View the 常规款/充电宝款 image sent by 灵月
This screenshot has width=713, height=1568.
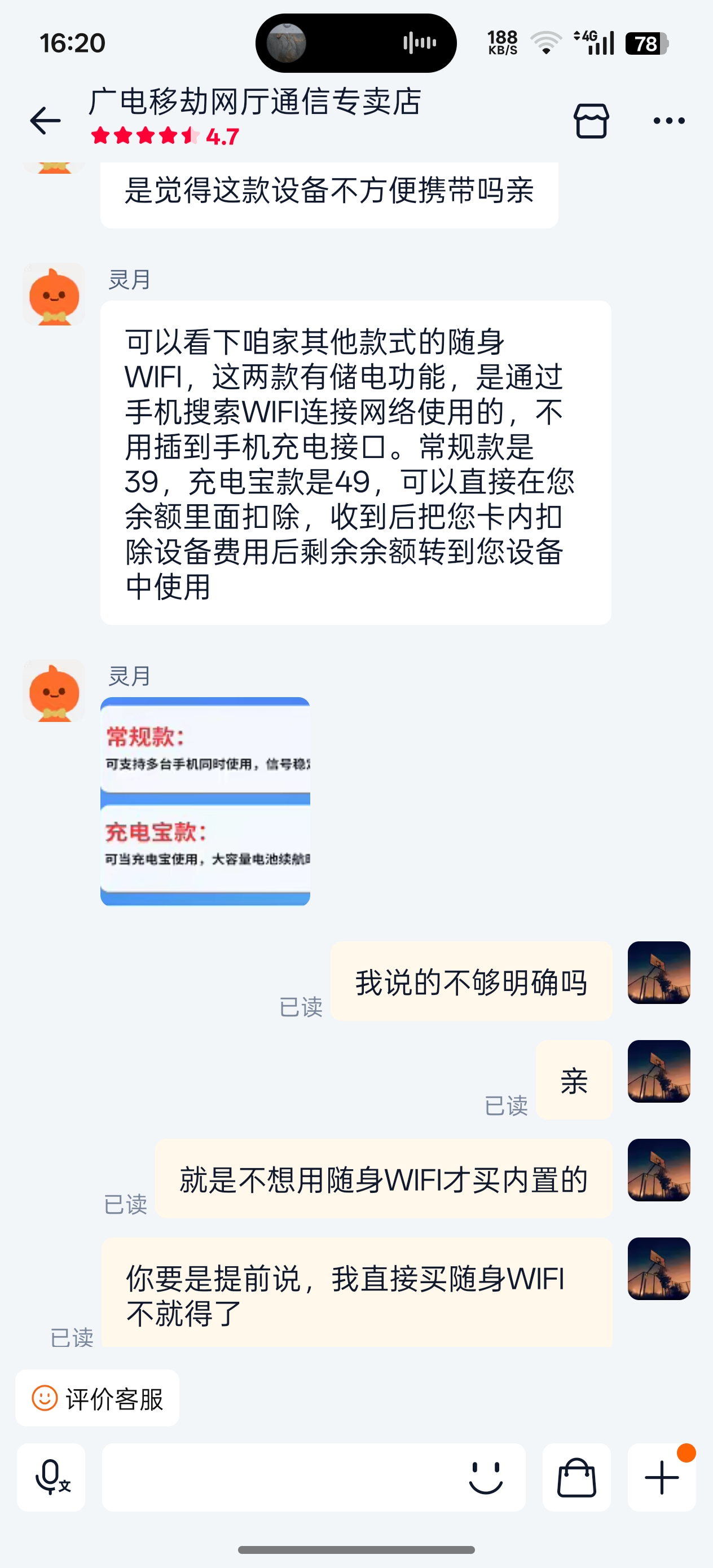click(x=205, y=801)
